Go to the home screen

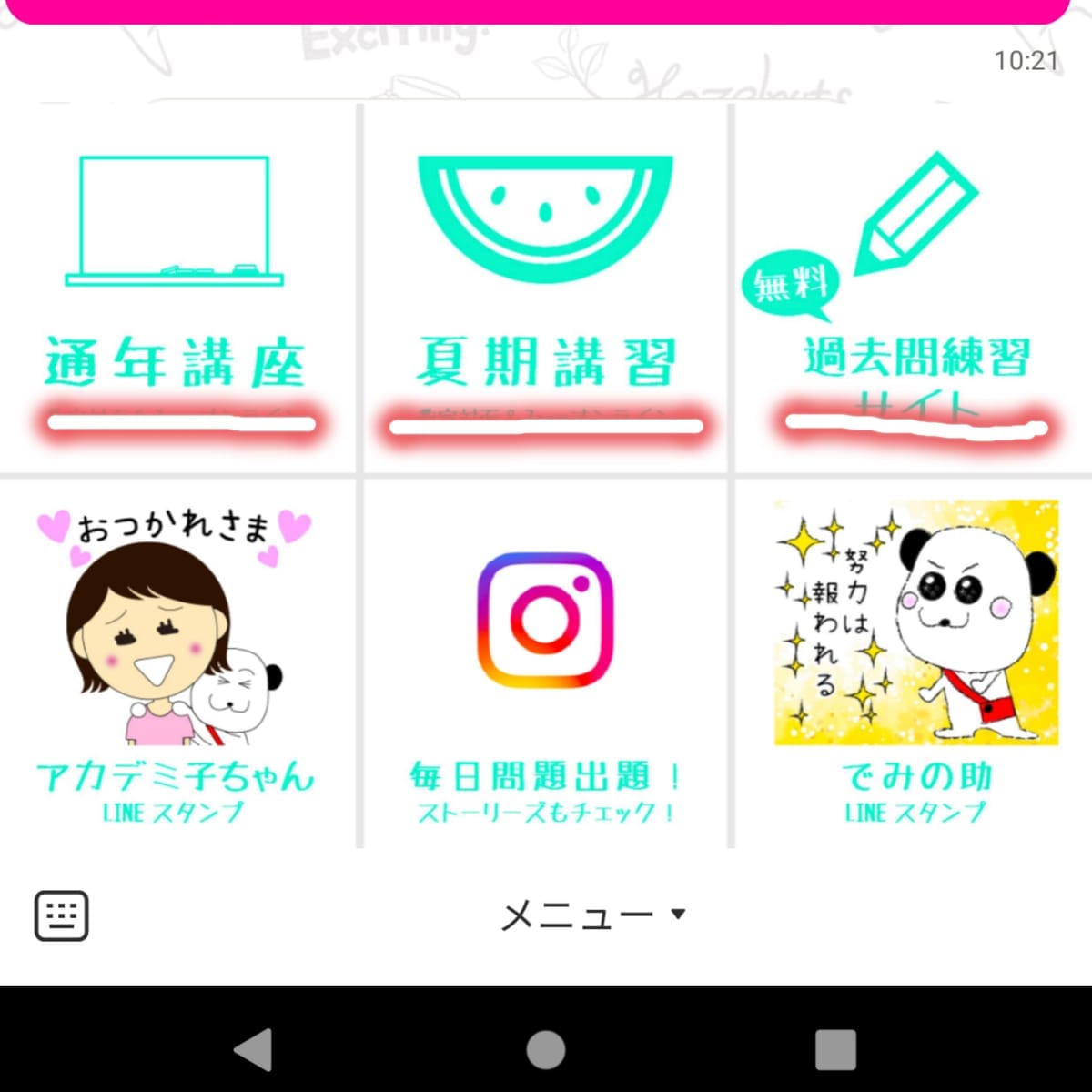(x=546, y=1050)
